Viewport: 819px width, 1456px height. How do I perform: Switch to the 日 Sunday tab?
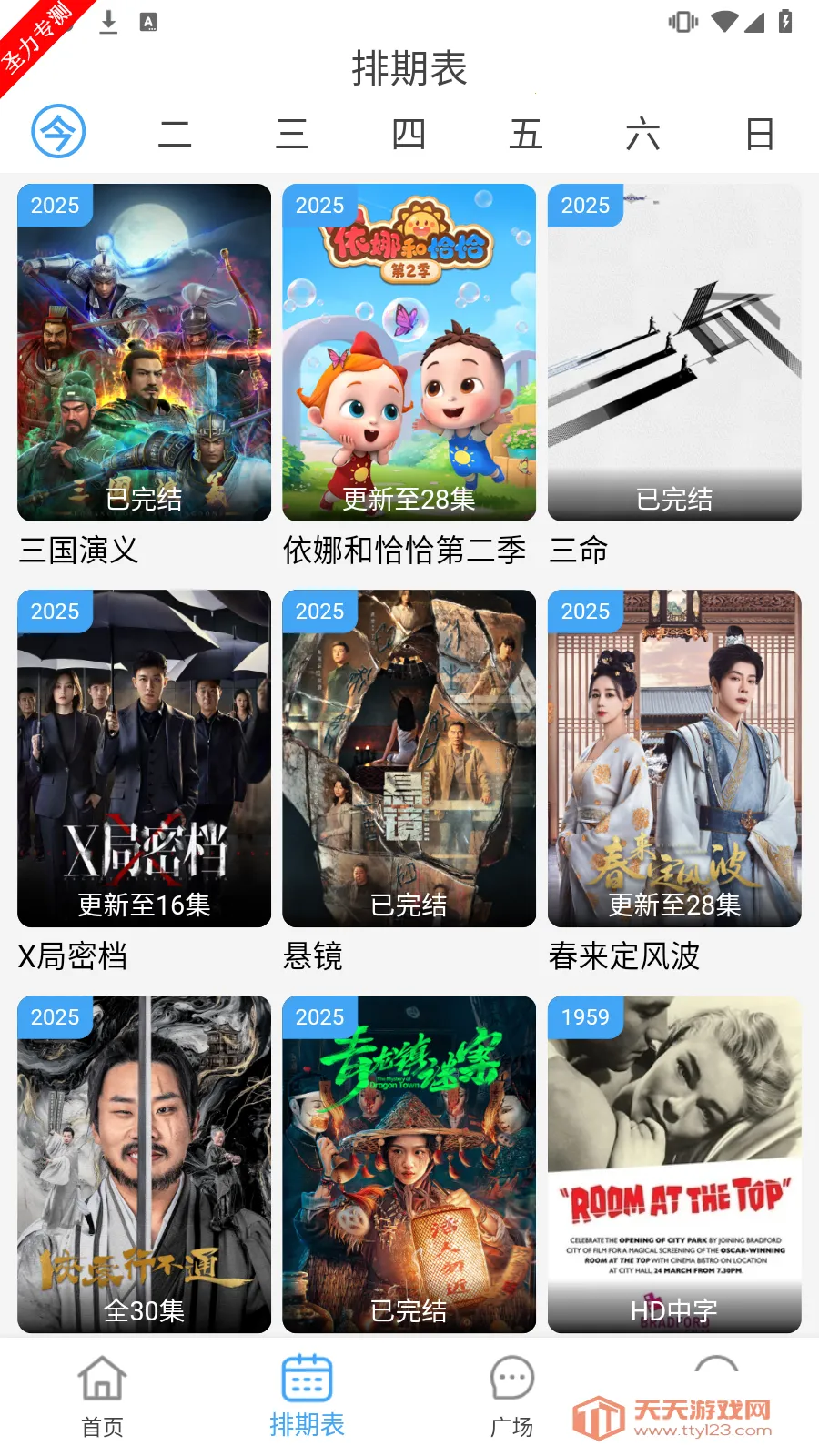point(760,135)
